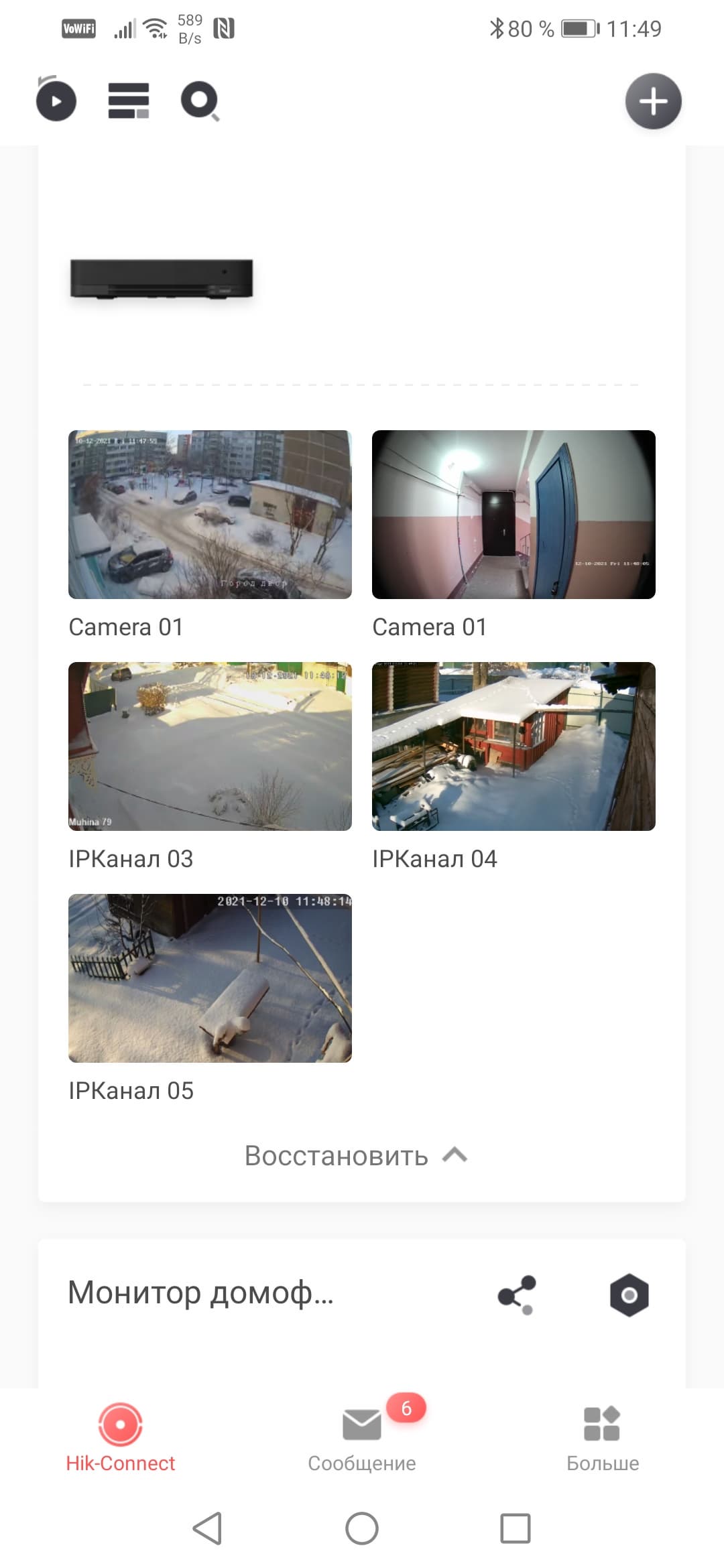This screenshot has width=724, height=1568.
Task: Open settings for Монитор домоф… device
Action: 629,1295
